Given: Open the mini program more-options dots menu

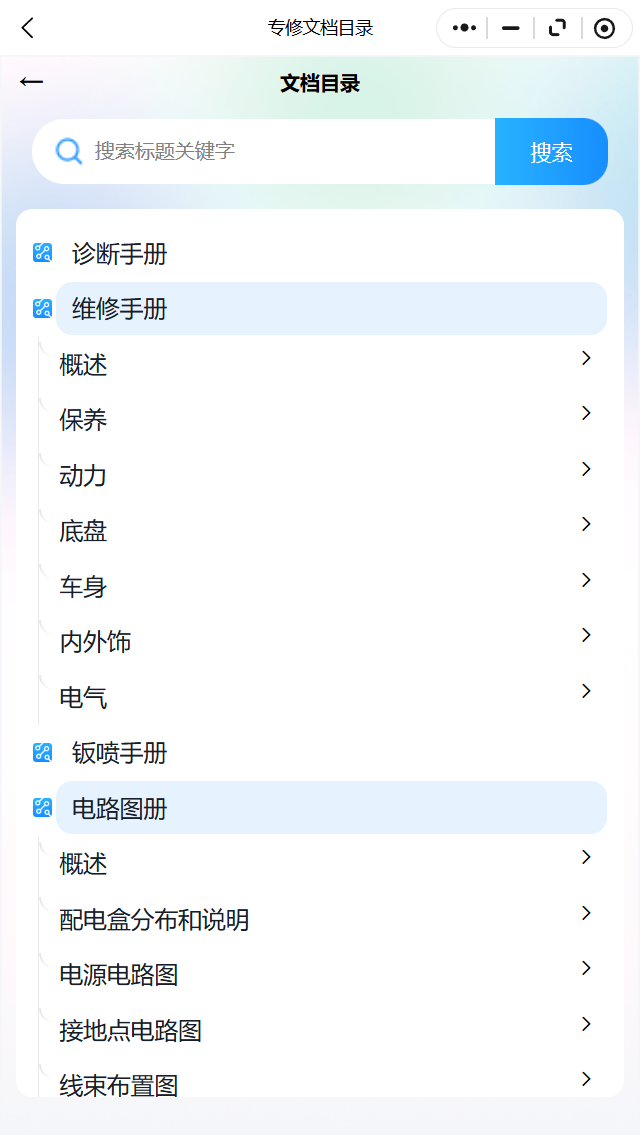Looking at the screenshot, I should coord(464,28).
